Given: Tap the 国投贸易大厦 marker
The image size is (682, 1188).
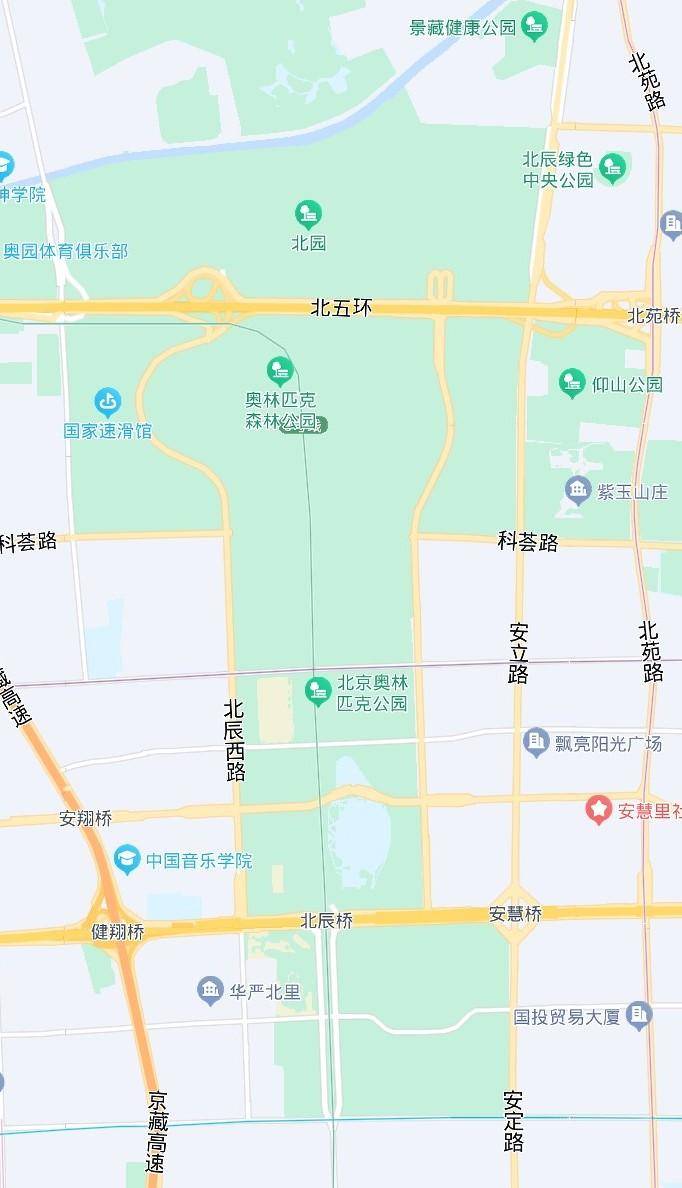Looking at the screenshot, I should (639, 1016).
